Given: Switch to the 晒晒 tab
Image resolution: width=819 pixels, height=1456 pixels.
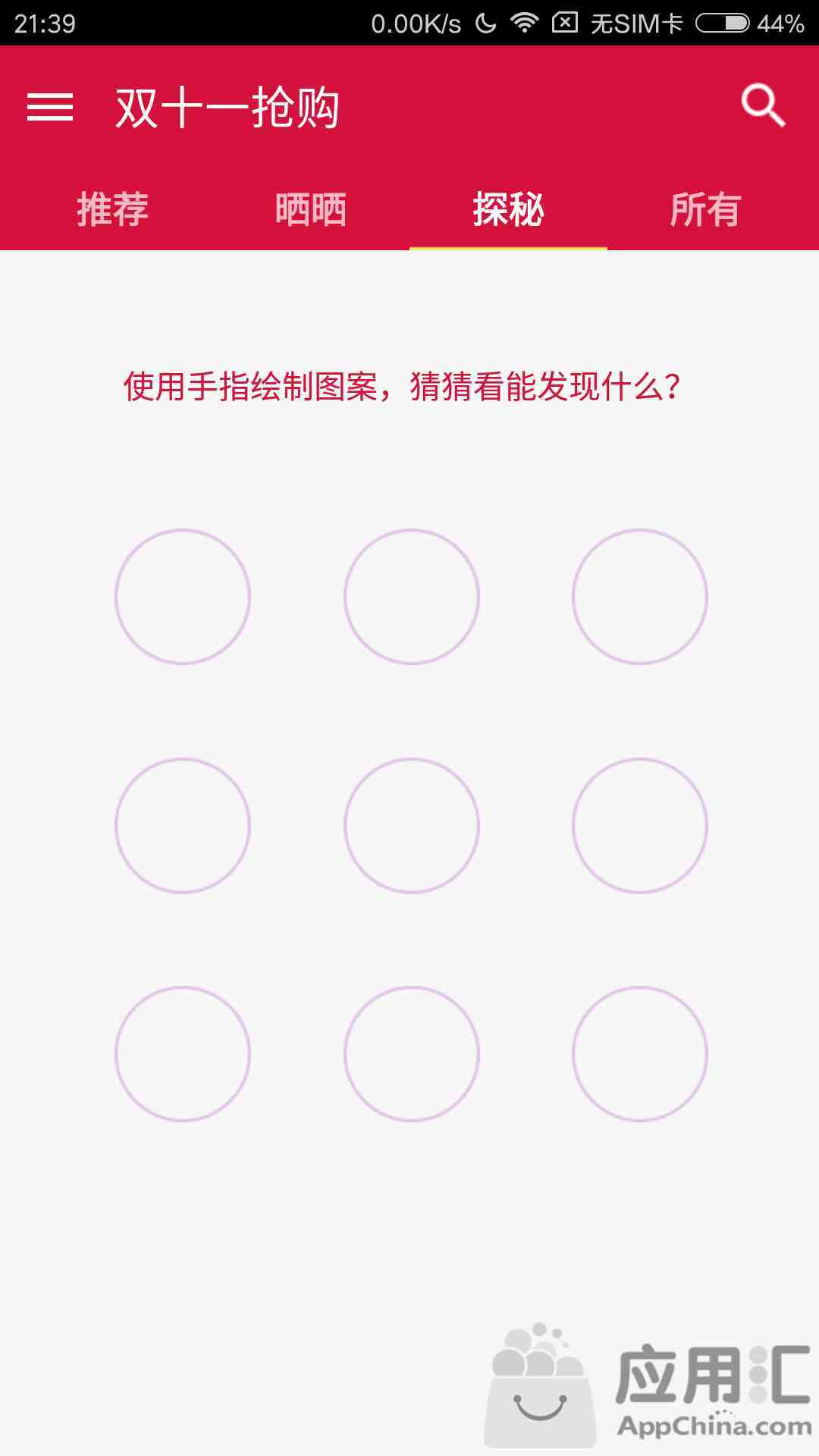Looking at the screenshot, I should coord(311,209).
